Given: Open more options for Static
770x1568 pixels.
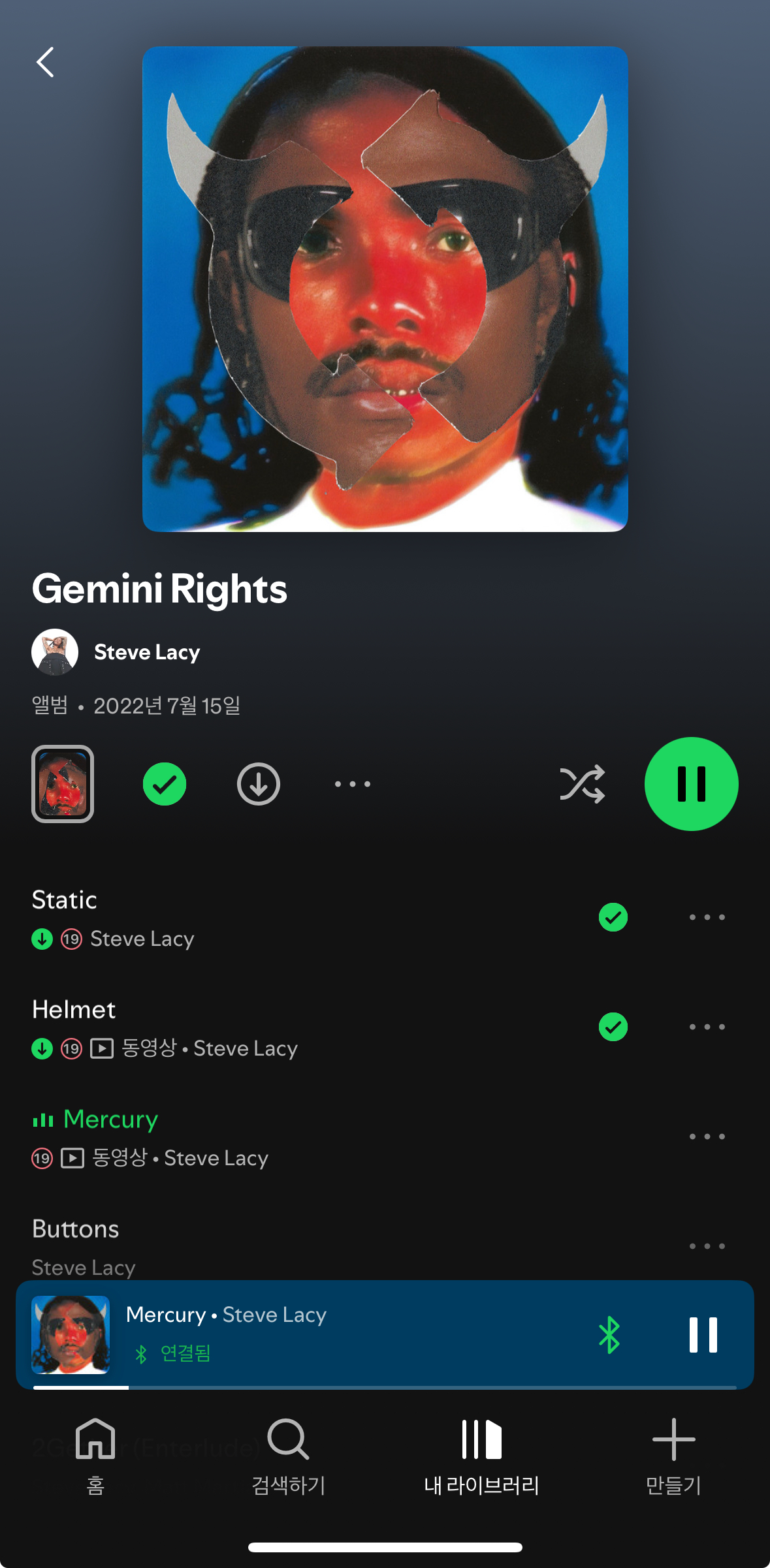Looking at the screenshot, I should 707,917.
